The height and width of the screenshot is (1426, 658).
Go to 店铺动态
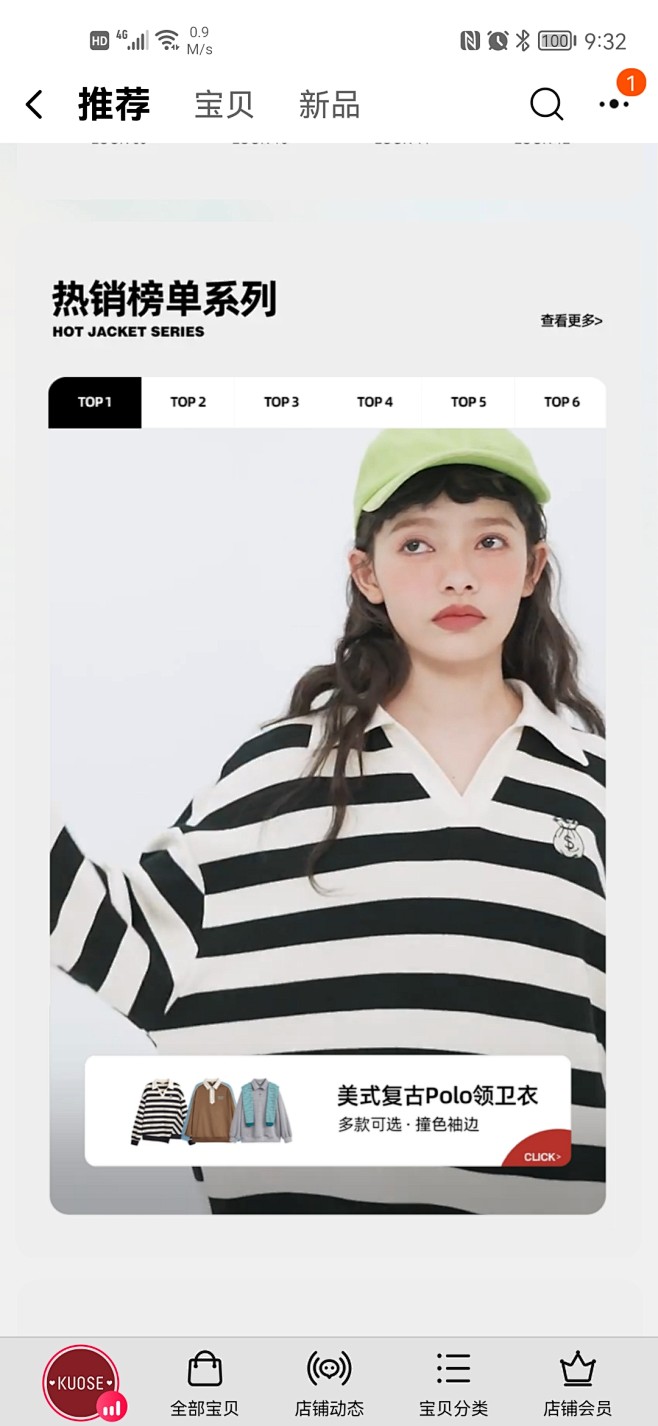pos(329,1384)
